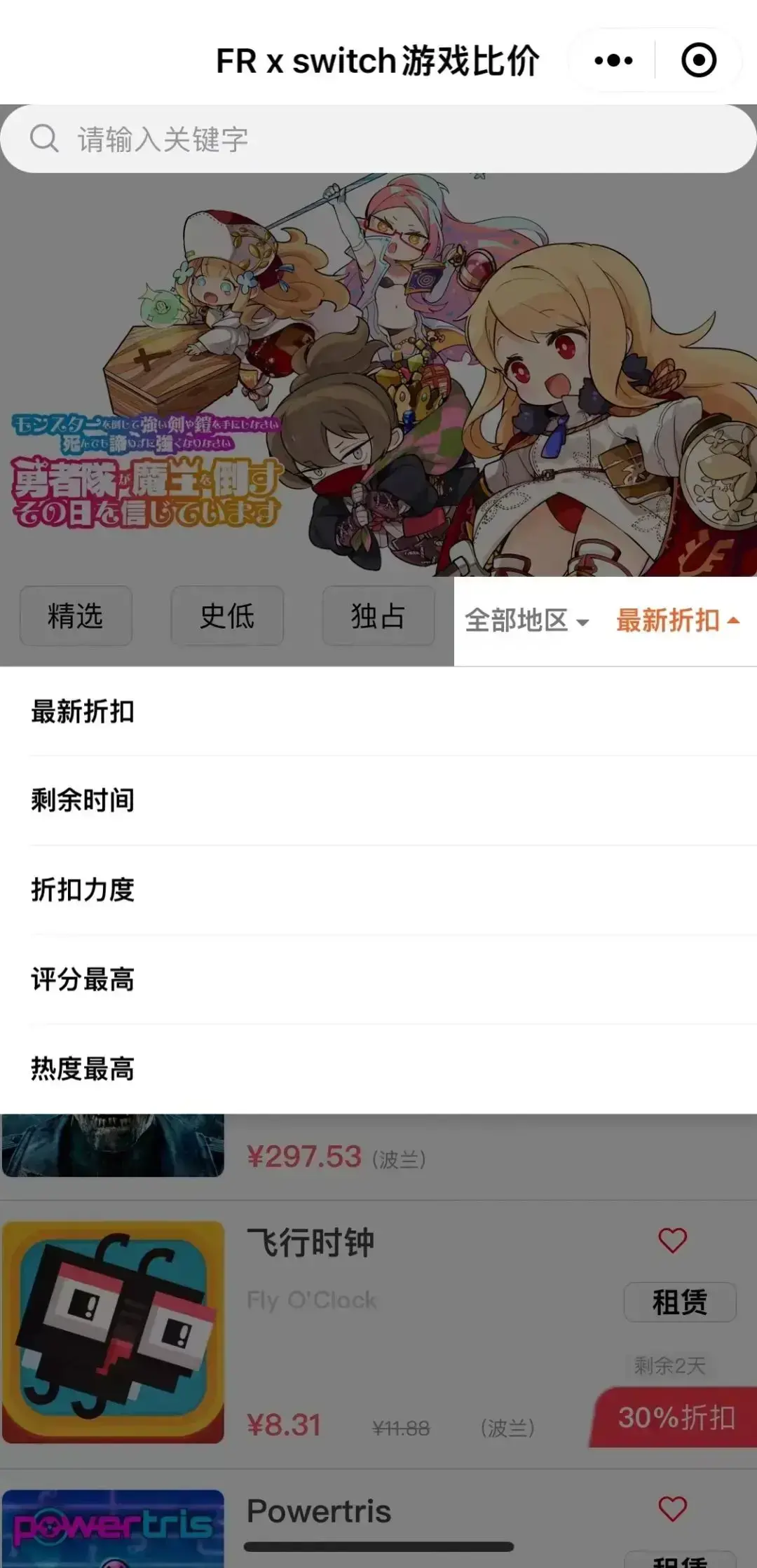Click the 租赁 rent button for 飞行时钟

click(x=678, y=1302)
